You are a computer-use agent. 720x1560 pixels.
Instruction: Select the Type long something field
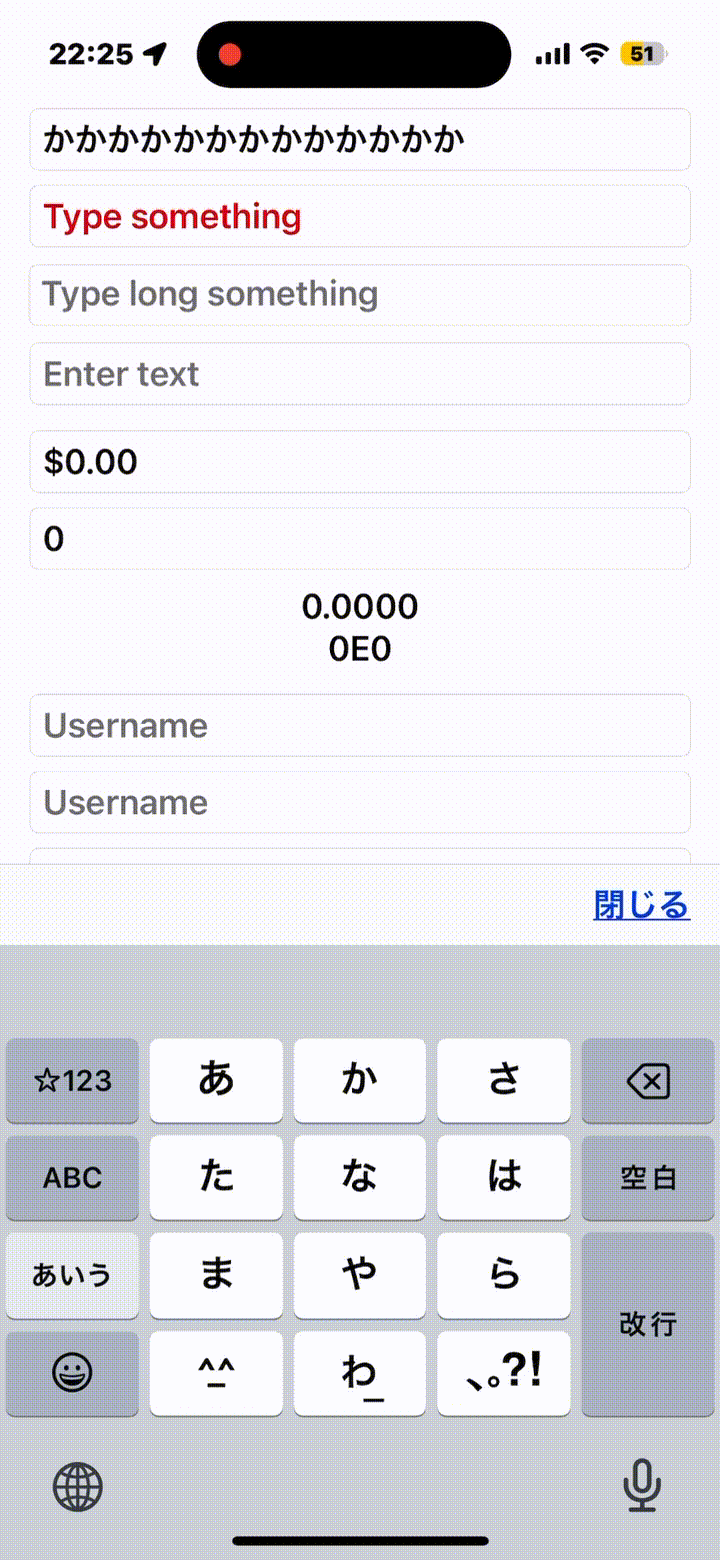coord(360,294)
